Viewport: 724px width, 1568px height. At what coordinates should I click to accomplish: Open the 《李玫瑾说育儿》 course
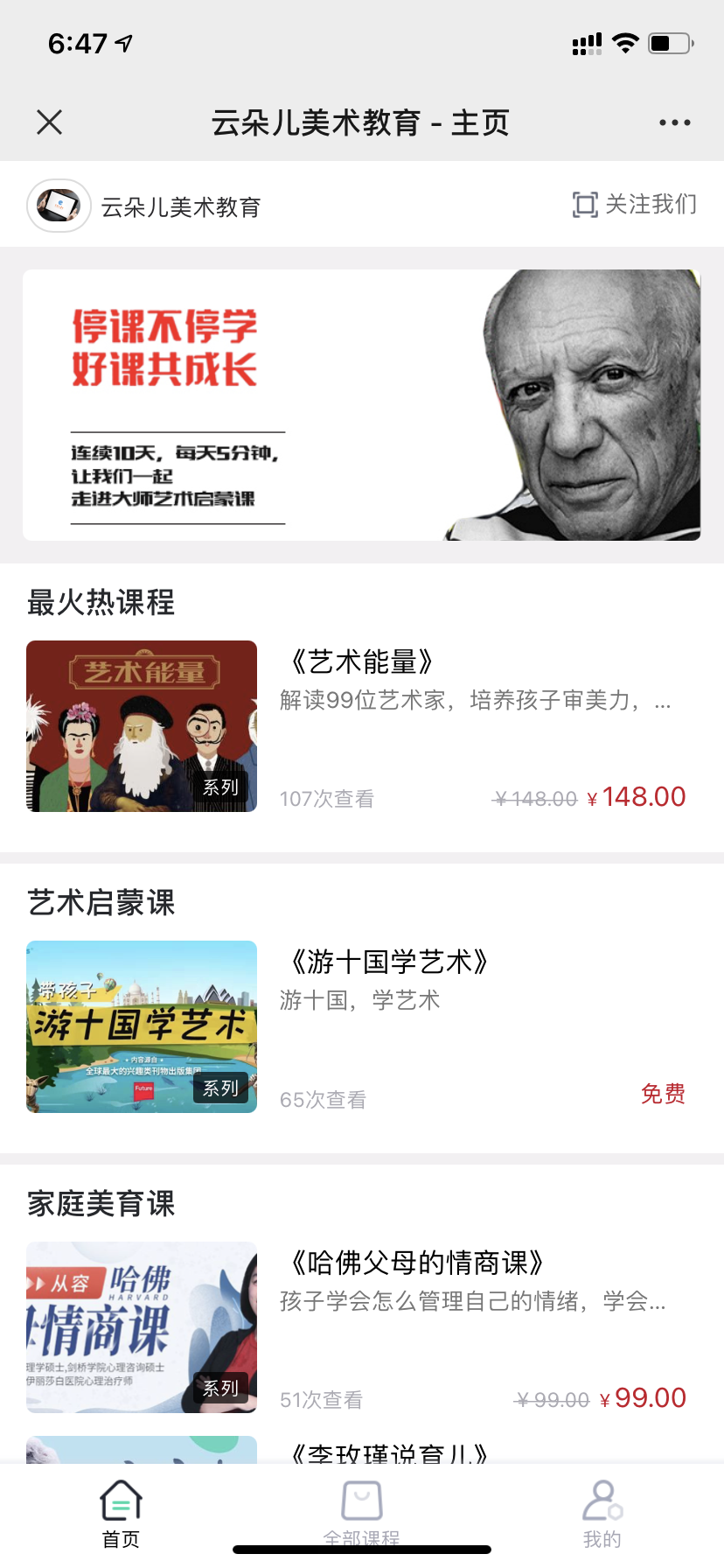click(388, 1452)
